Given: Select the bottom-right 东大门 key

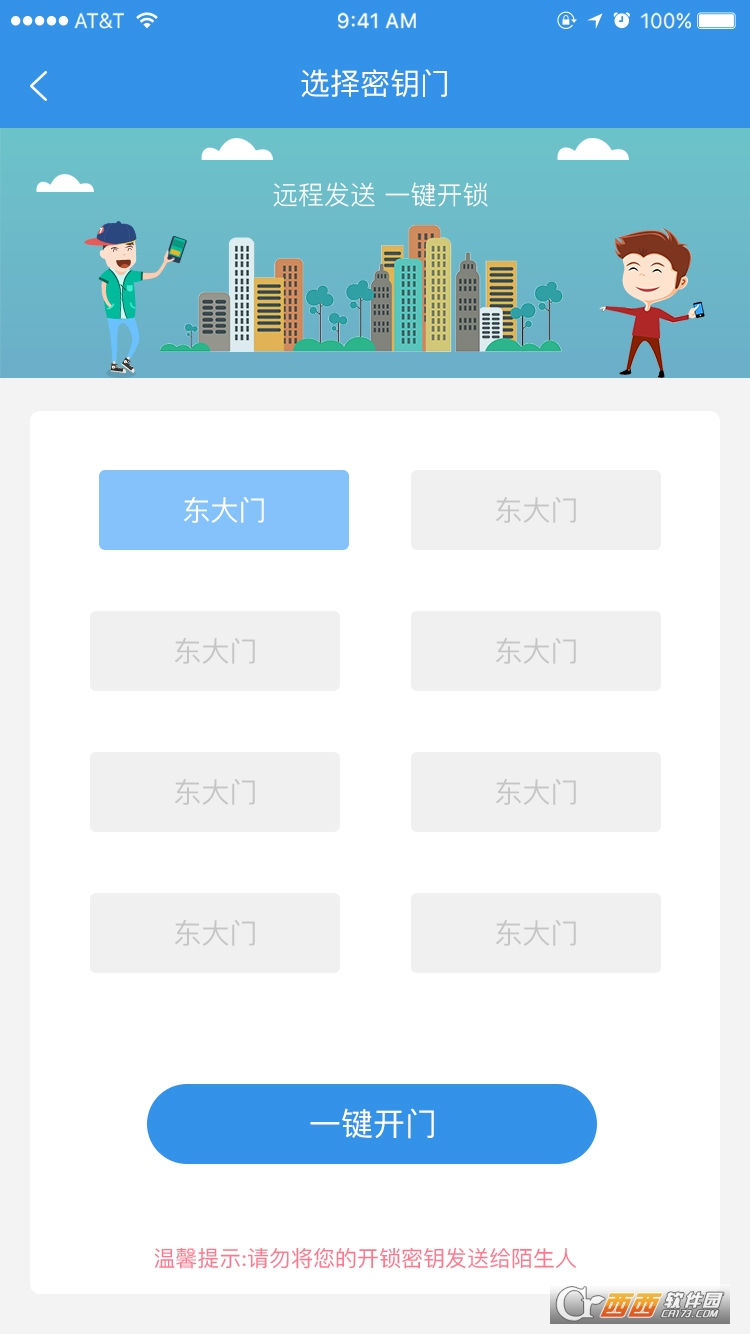Looking at the screenshot, I should point(535,933).
